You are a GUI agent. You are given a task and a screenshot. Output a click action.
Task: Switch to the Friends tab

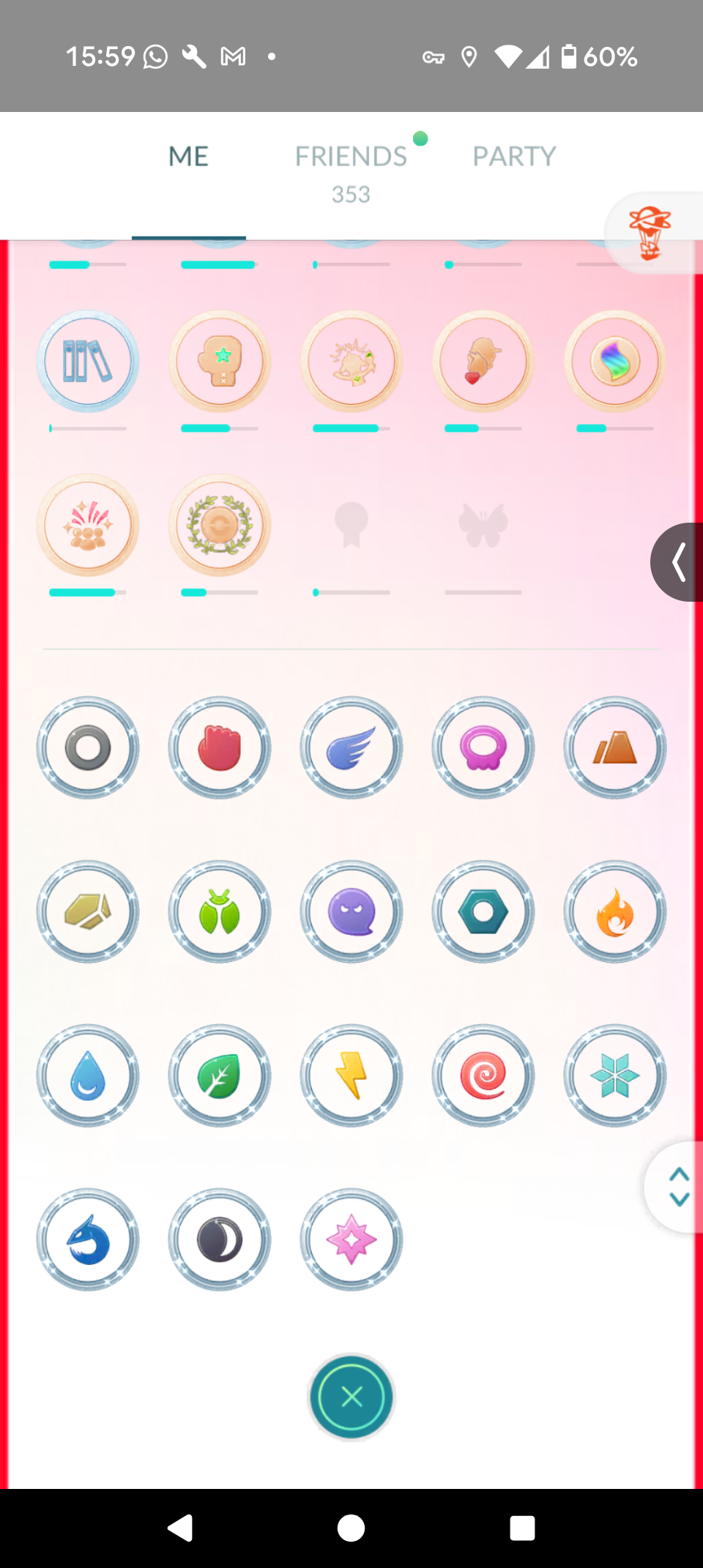point(351,157)
